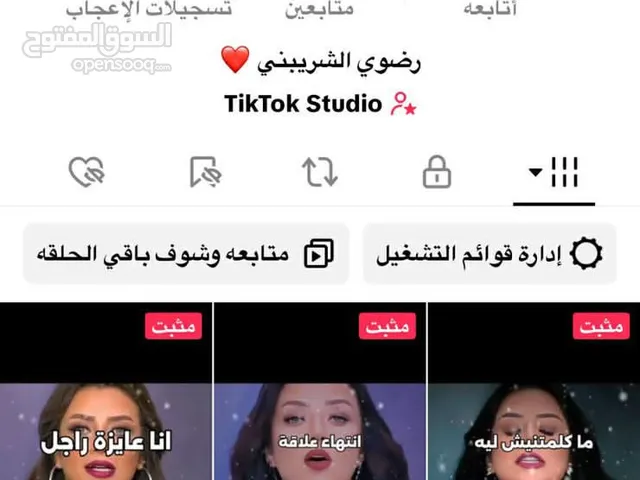This screenshot has width=640, height=480.
Task: Tap إدارة قوائم التشغيل to manage playlists
Action: click(x=489, y=254)
